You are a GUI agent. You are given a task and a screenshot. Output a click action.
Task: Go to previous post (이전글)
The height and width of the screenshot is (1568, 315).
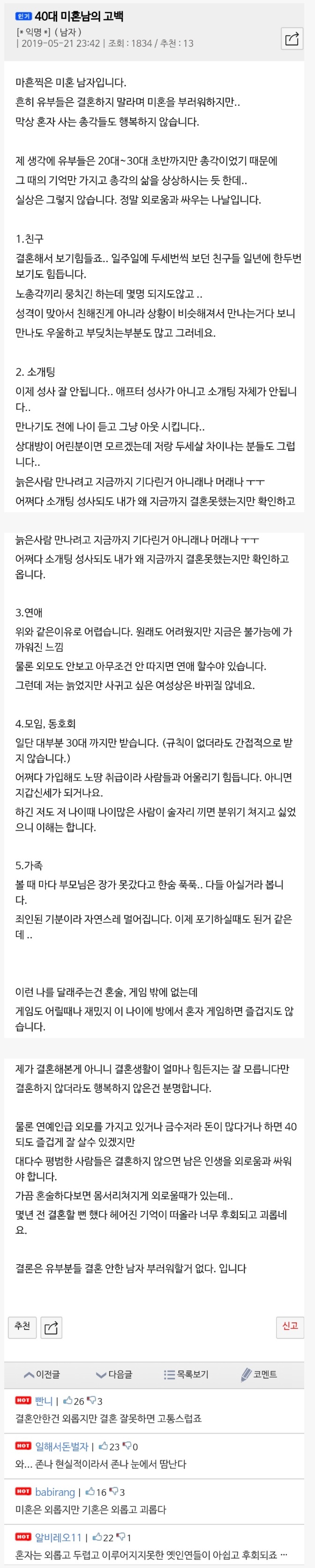tap(41, 1375)
